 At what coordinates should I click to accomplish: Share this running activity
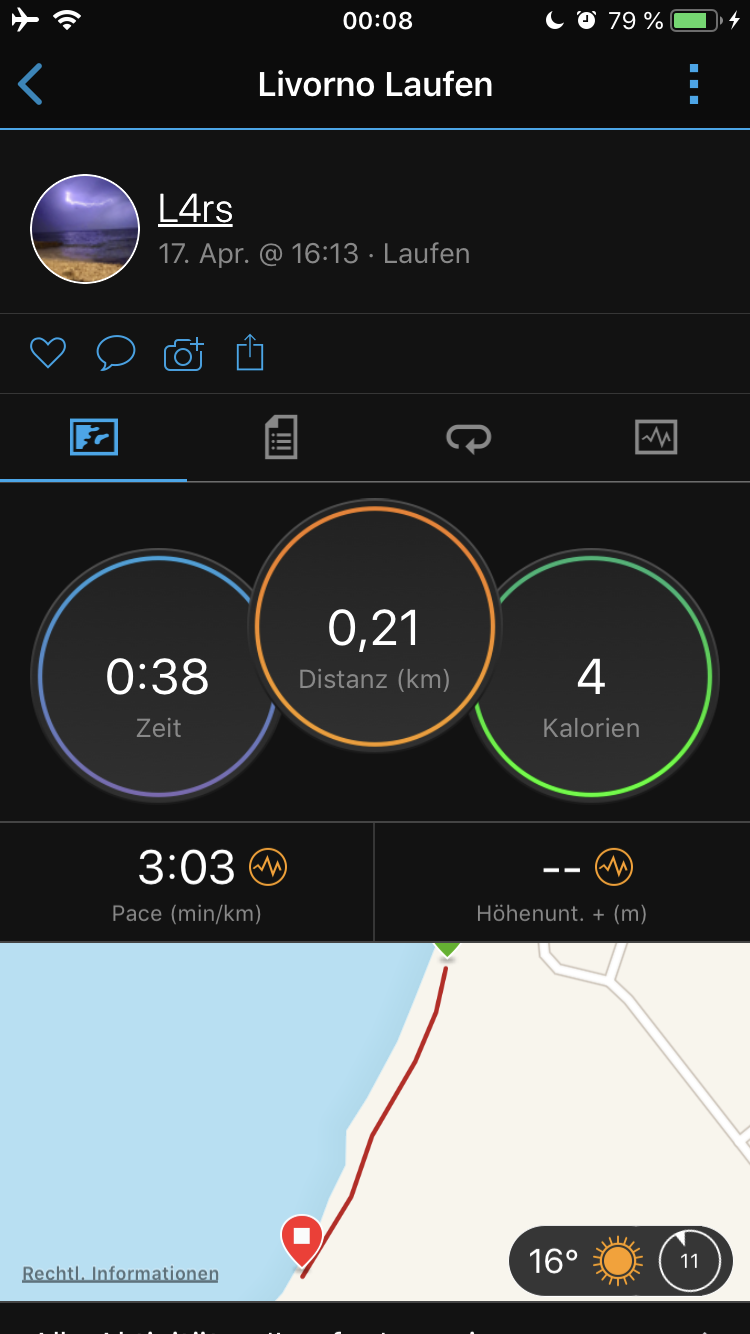tap(250, 353)
